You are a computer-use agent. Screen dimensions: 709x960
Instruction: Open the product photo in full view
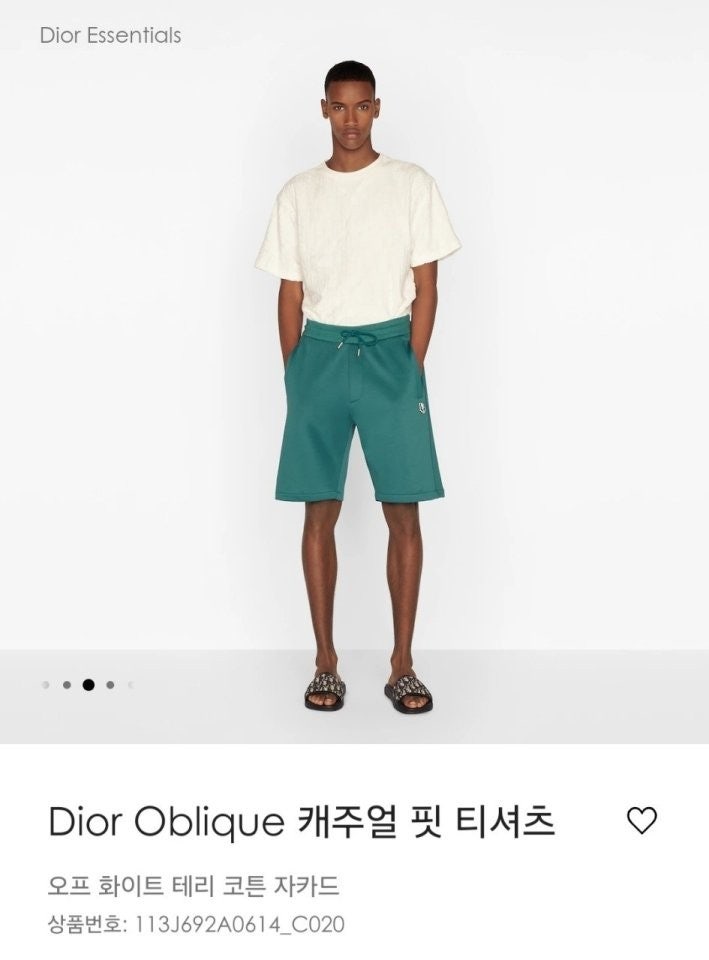355,380
